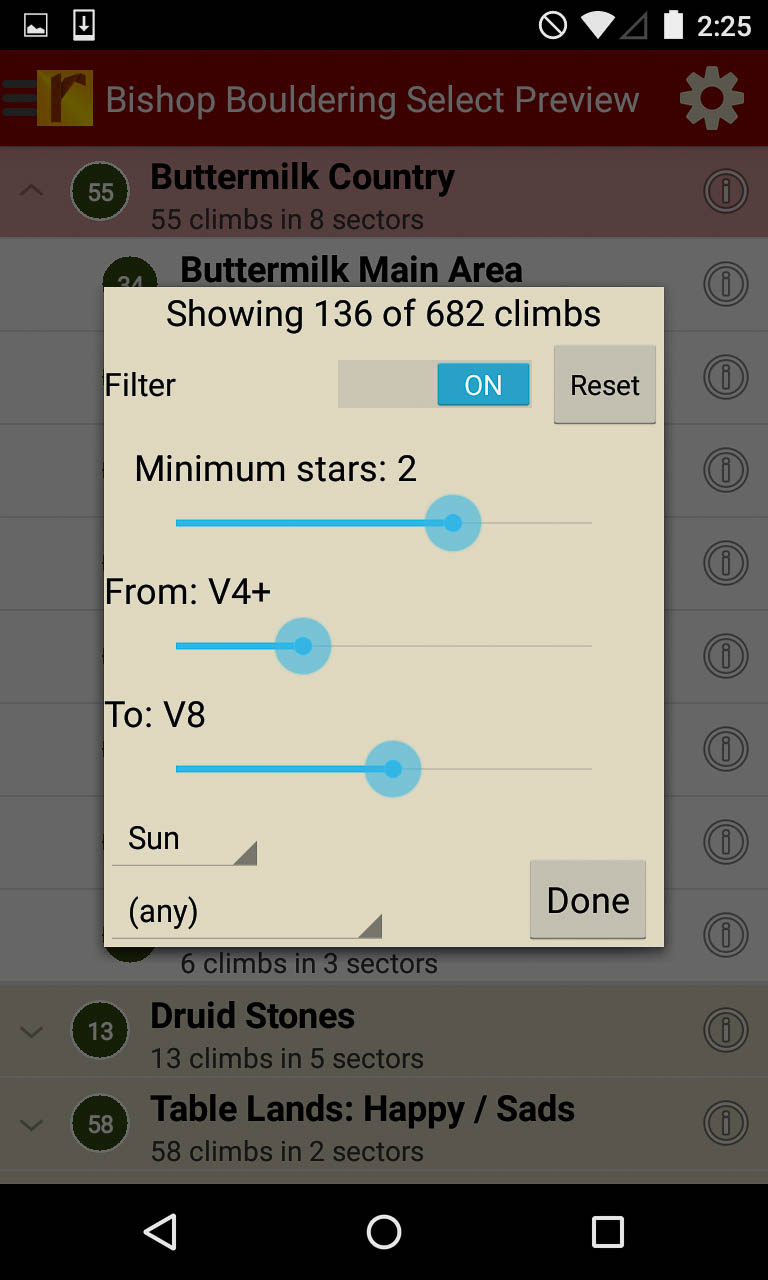Open the Sun dropdown
Viewport: 768px width, 1280px height.
pyautogui.click(x=184, y=839)
